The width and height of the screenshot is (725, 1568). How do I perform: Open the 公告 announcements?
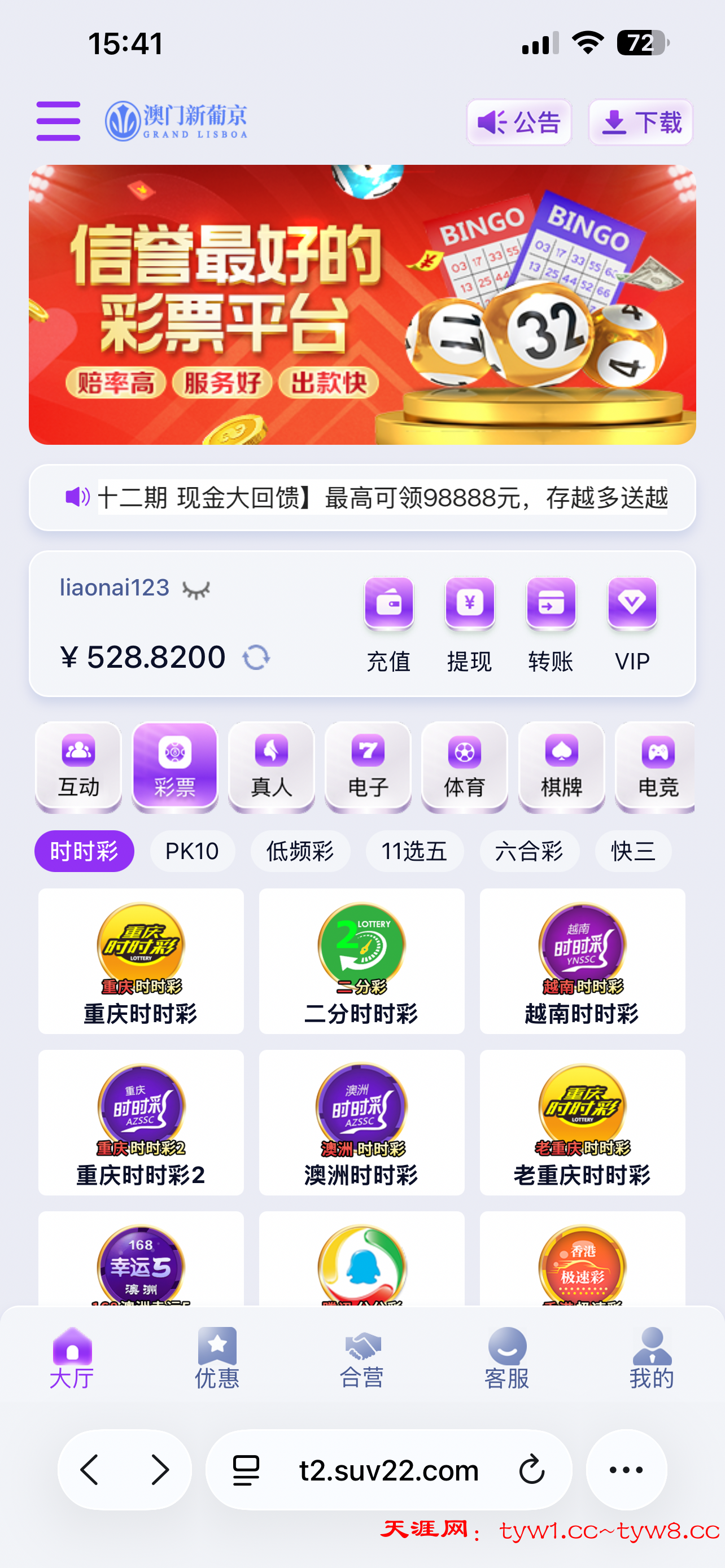point(519,122)
